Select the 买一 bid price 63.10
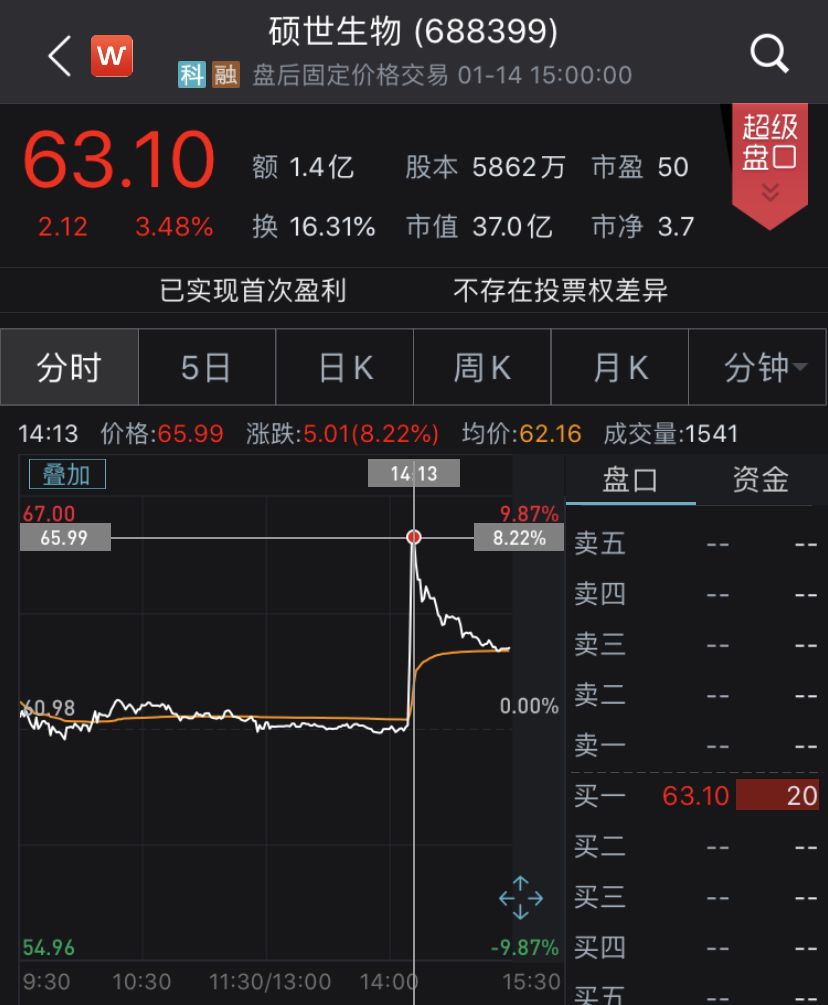This screenshot has height=1005, width=828. [x=695, y=796]
